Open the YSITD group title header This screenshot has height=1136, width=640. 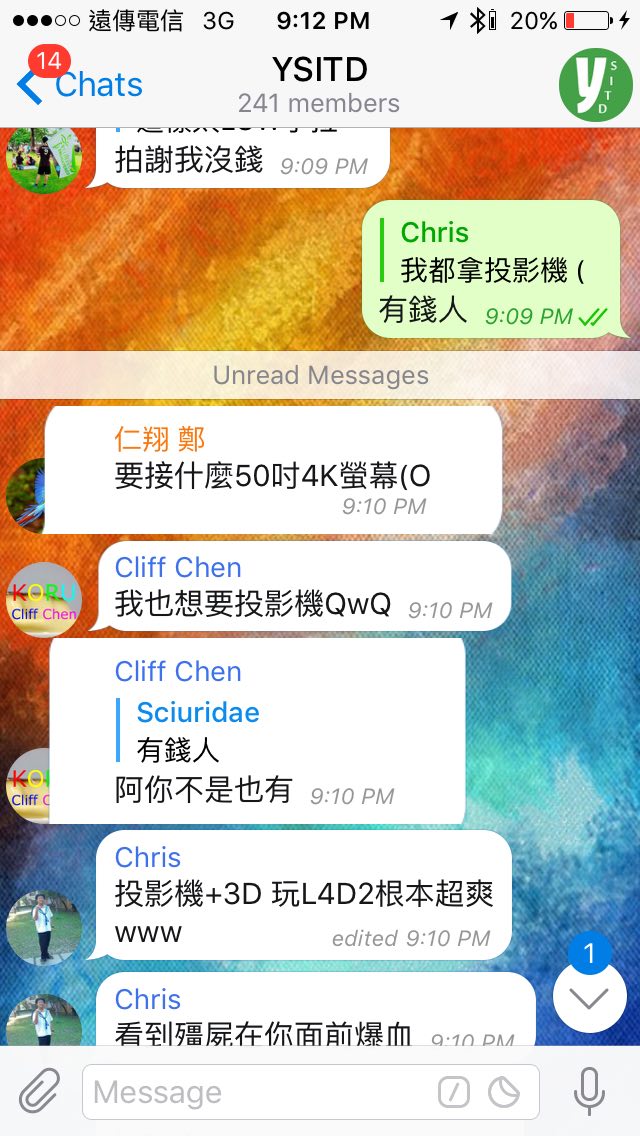coord(319,84)
